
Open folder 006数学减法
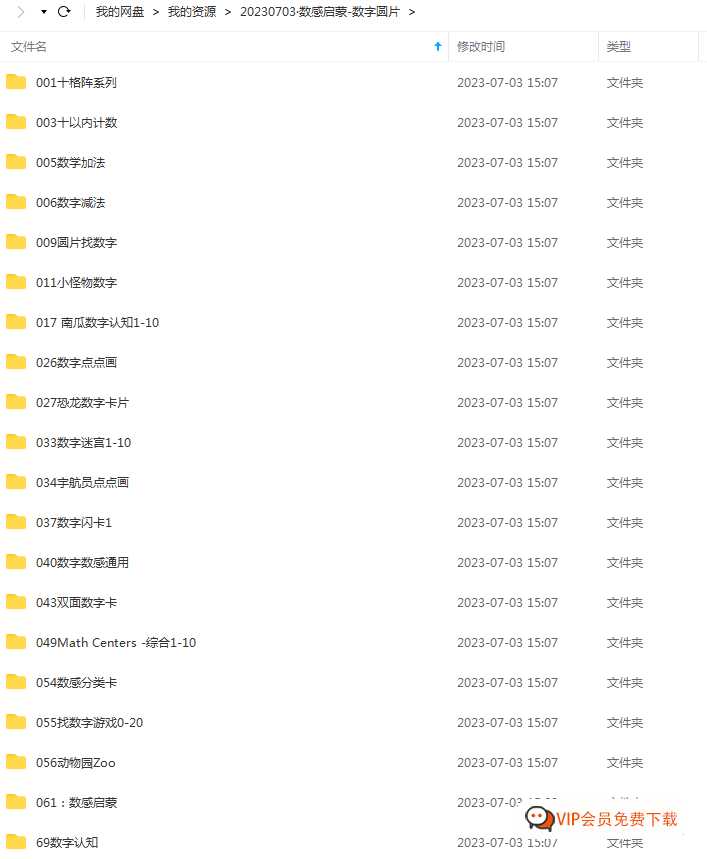tap(70, 203)
